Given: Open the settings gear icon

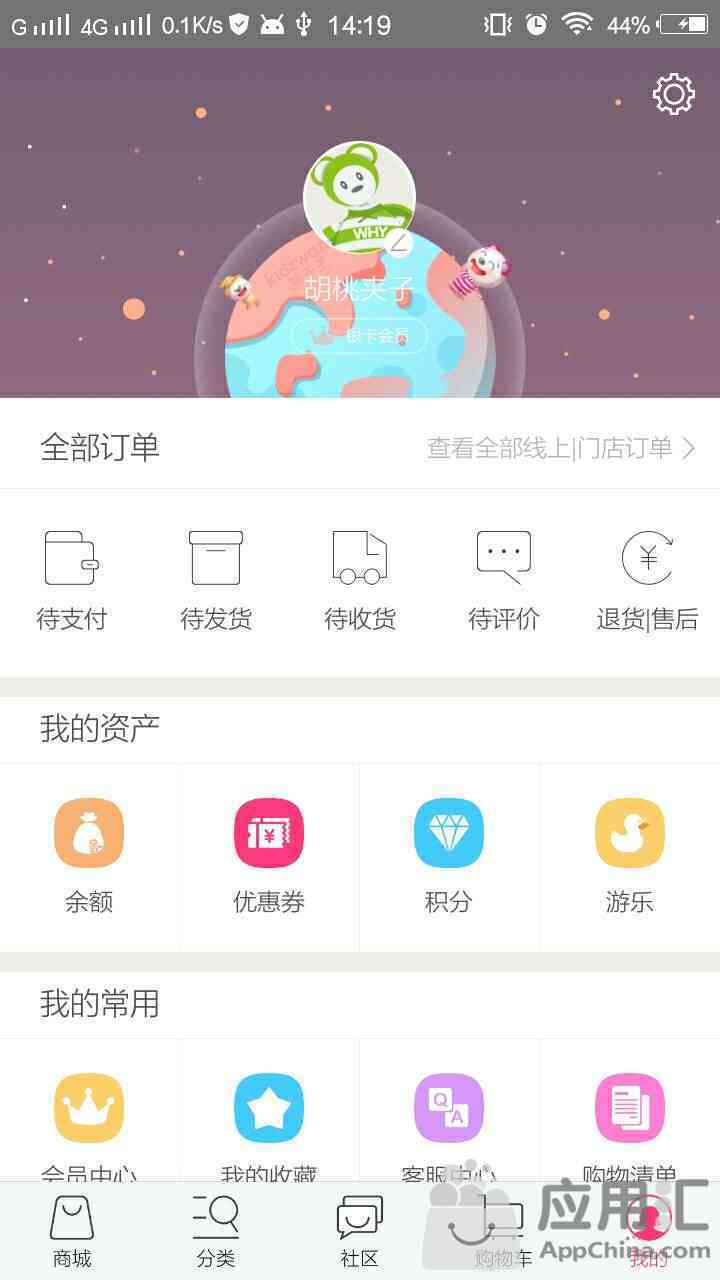Looking at the screenshot, I should [x=674, y=94].
